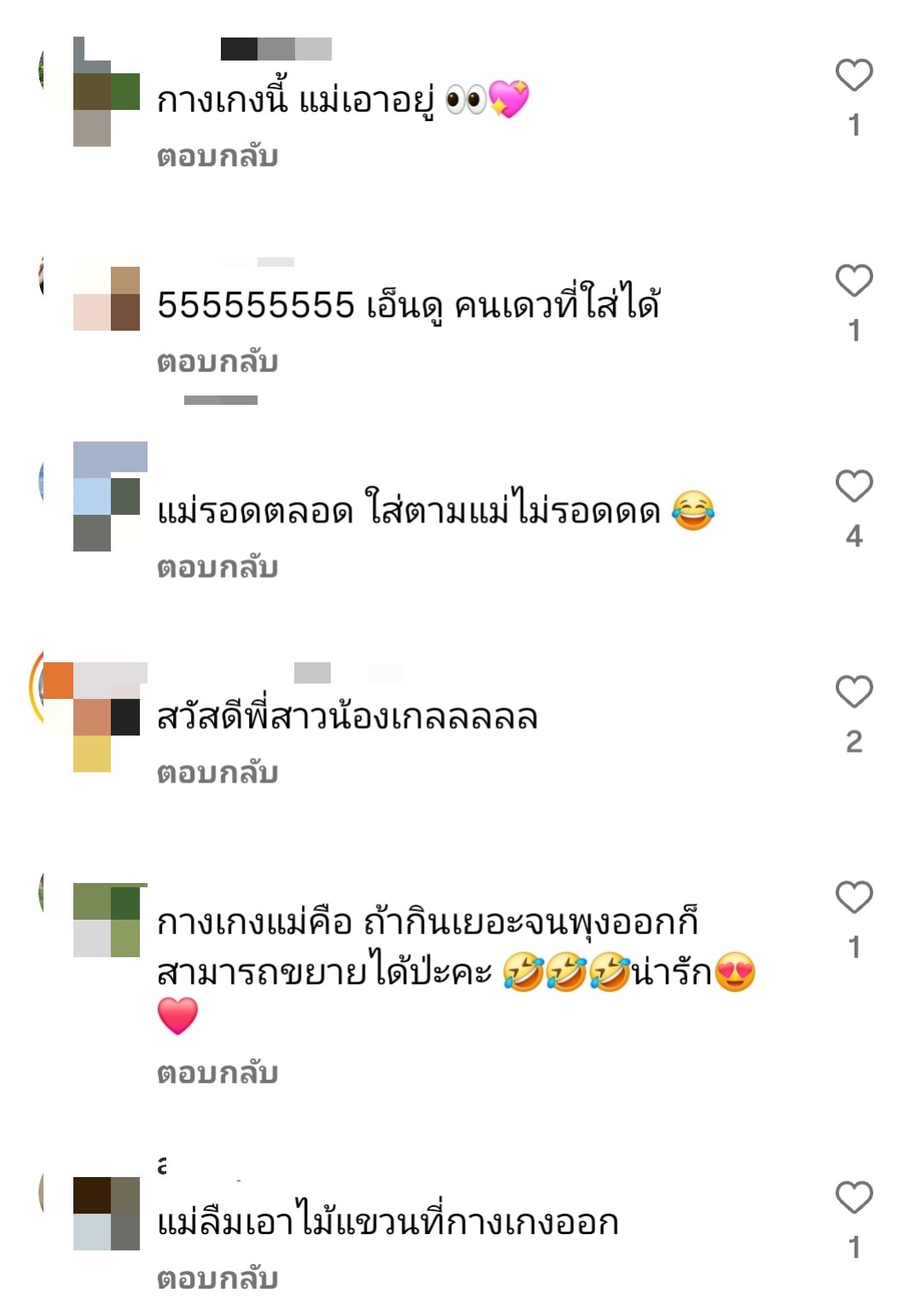Reply to the comment starting with 555555555
Viewport: 921px width, 1316px height.
217,362
